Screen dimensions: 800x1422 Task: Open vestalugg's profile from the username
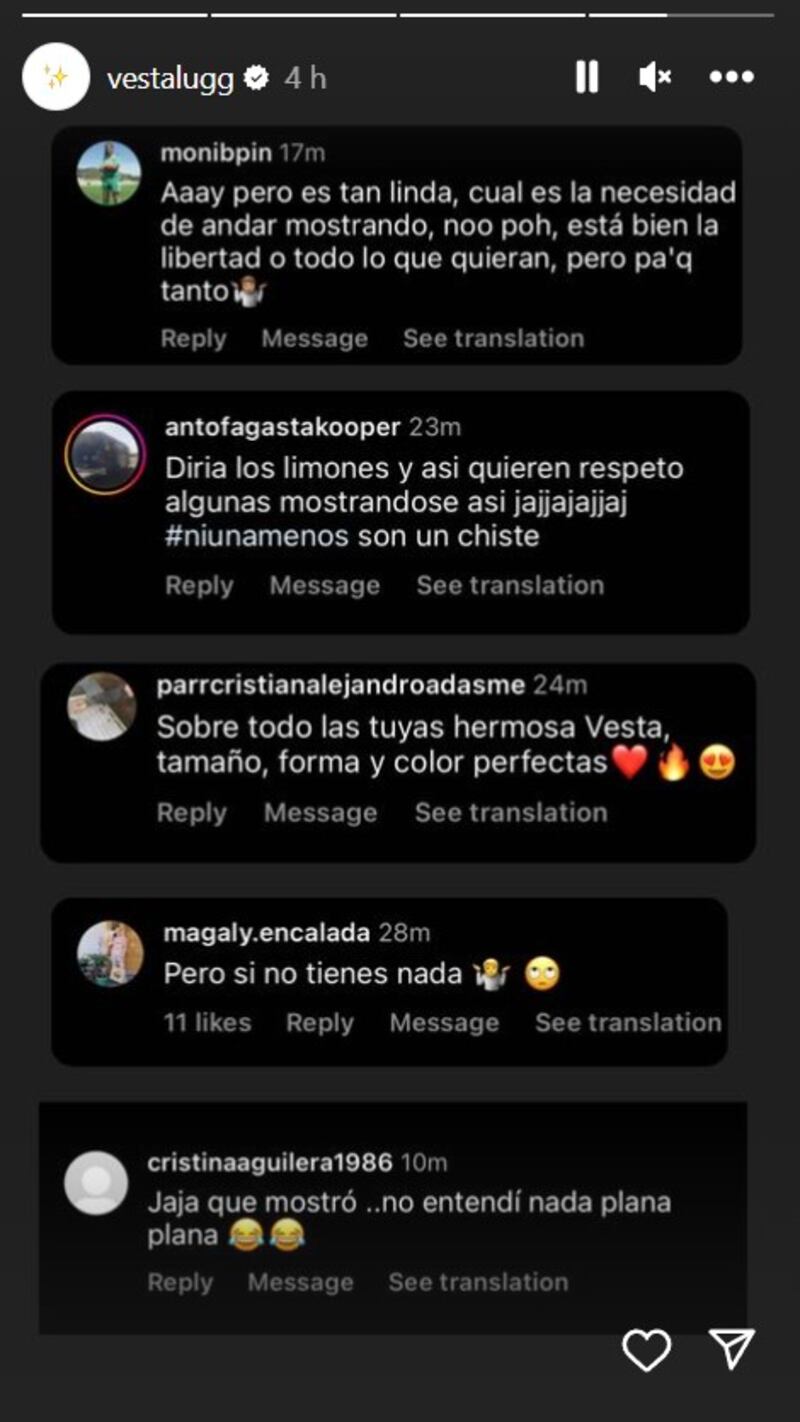coord(170,78)
